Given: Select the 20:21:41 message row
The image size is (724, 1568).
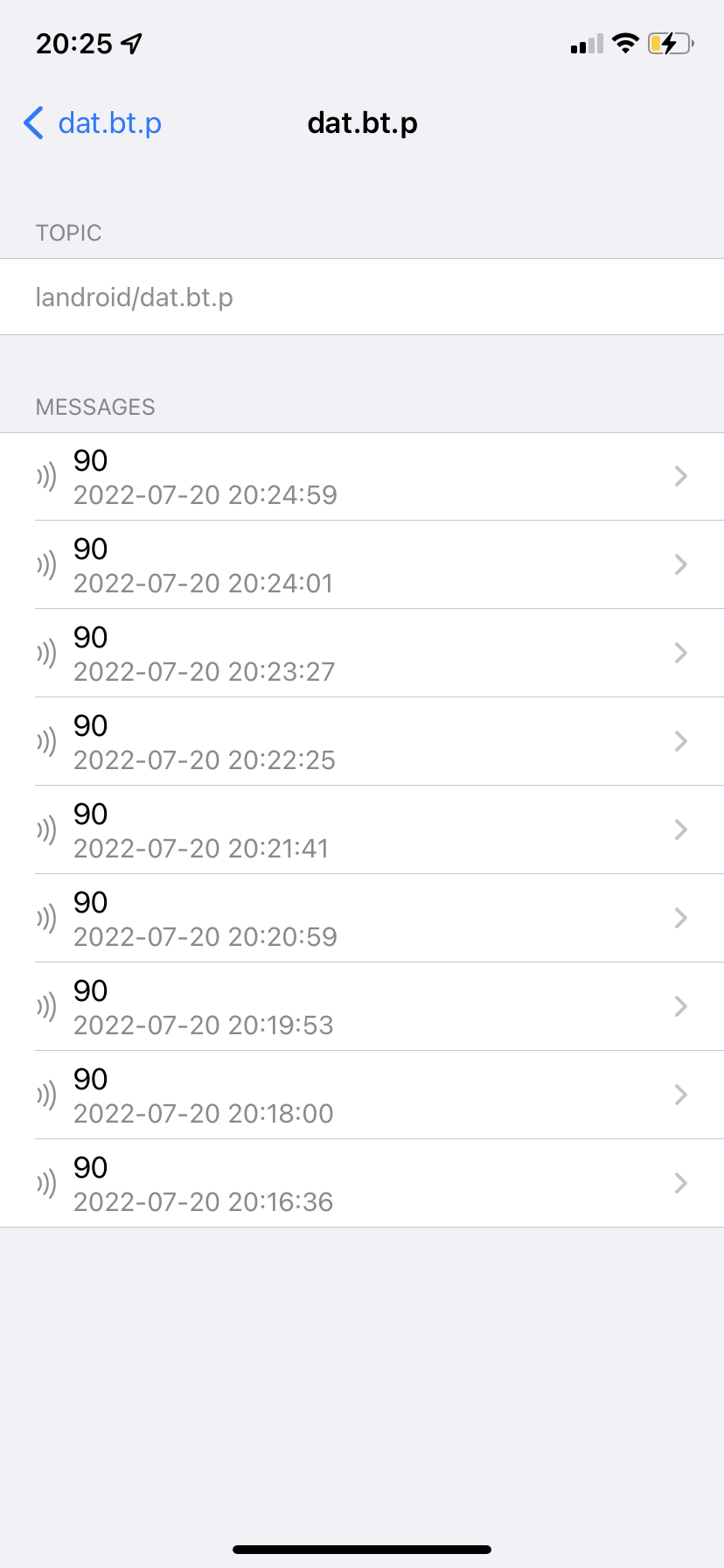Looking at the screenshot, I should (x=362, y=830).
